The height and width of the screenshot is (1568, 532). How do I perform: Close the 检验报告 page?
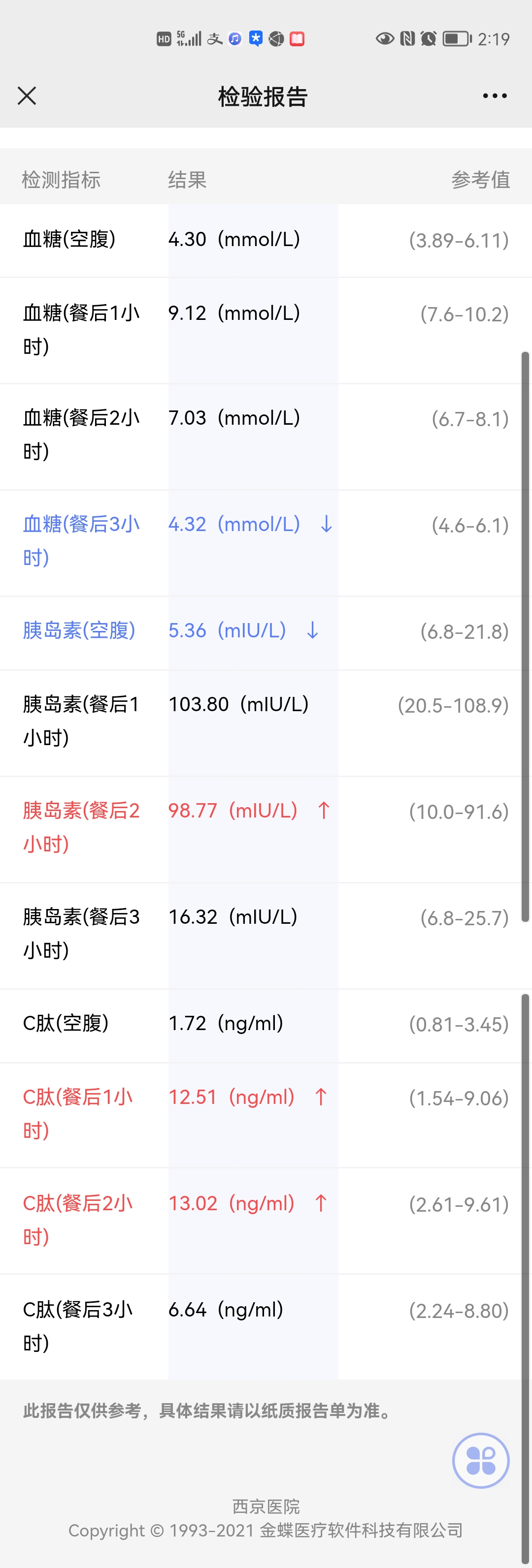point(27,95)
